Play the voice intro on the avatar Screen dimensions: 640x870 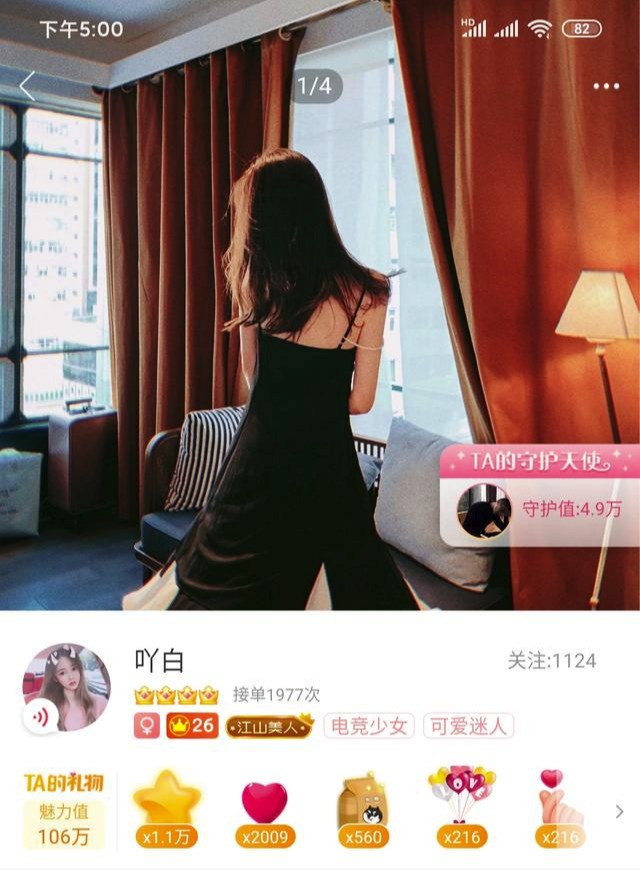[x=40, y=717]
